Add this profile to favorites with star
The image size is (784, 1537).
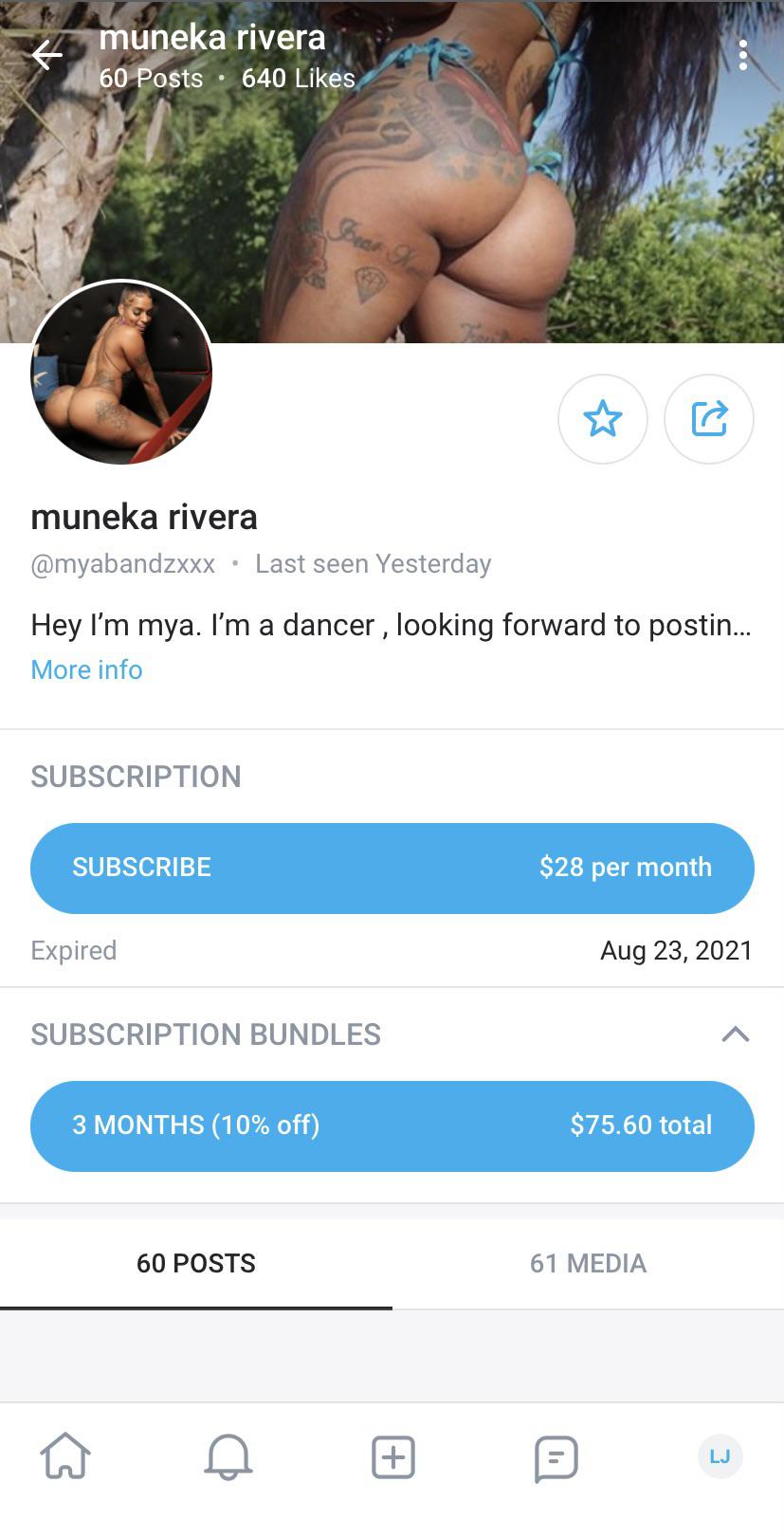coord(603,418)
